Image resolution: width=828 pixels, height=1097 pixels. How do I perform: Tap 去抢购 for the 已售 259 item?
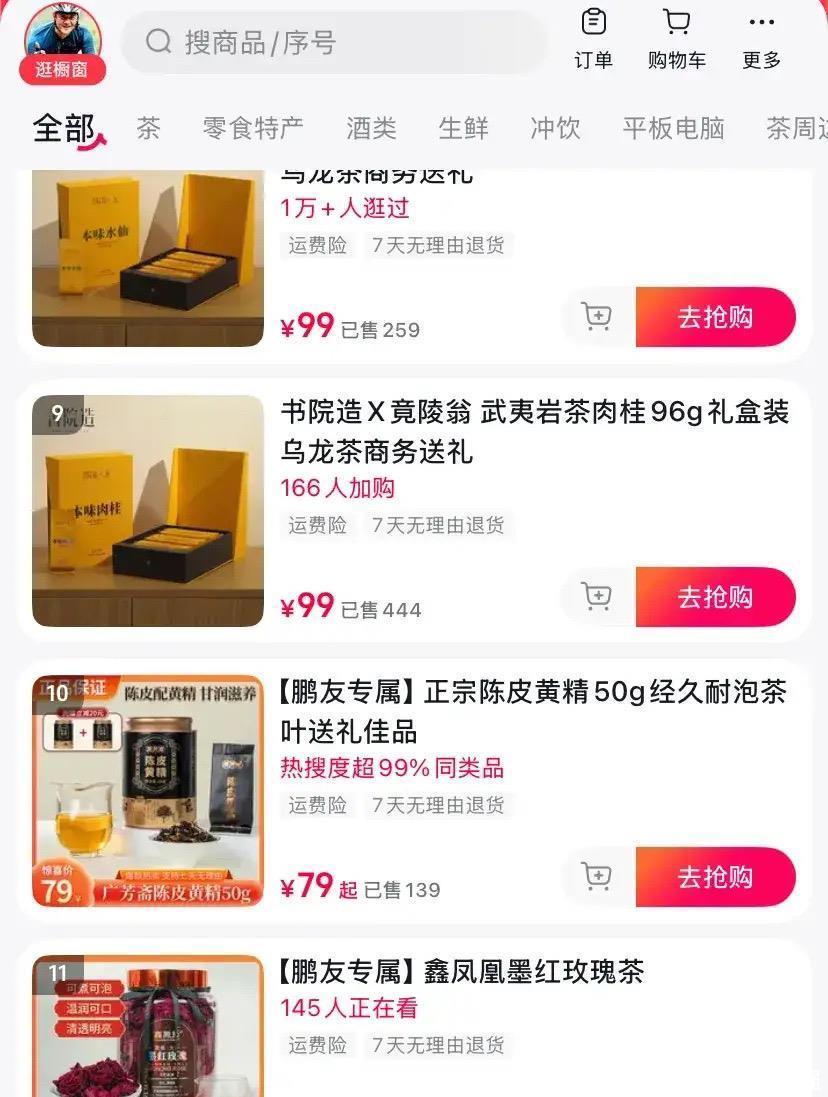[715, 317]
